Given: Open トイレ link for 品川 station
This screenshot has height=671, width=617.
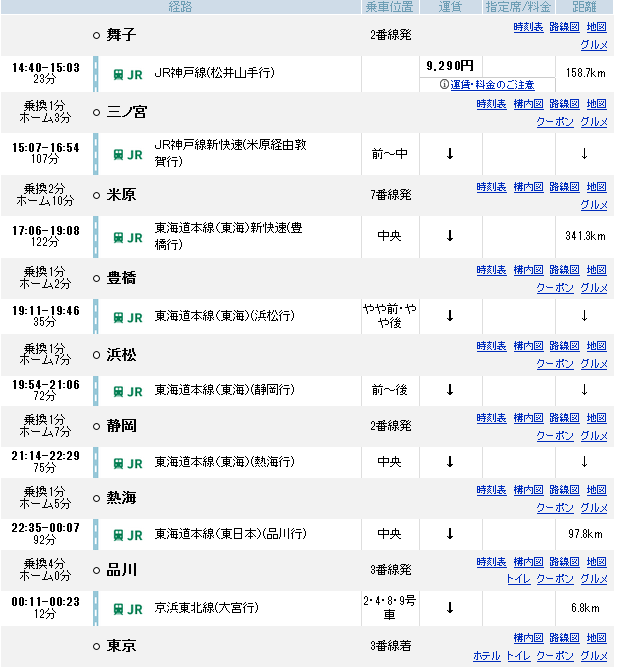Looking at the screenshot, I should [518, 578].
